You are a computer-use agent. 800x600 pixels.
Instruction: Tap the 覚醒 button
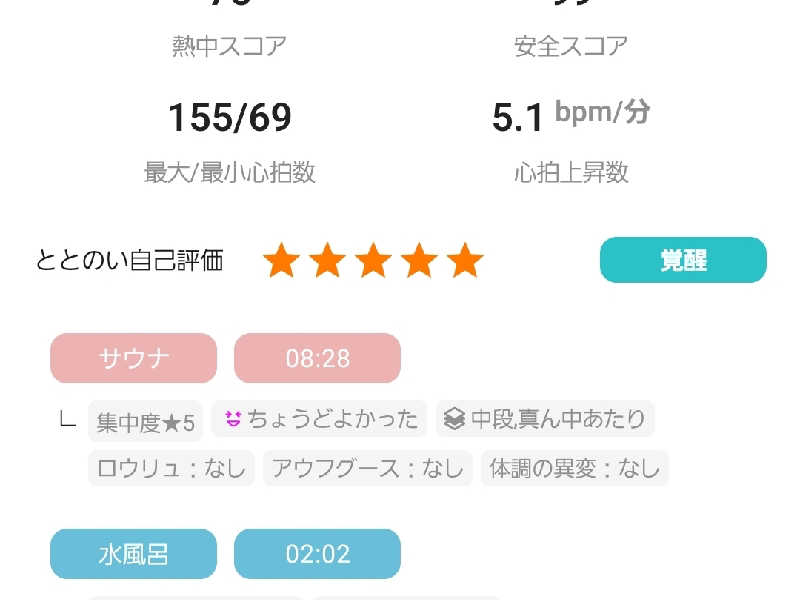pos(683,260)
